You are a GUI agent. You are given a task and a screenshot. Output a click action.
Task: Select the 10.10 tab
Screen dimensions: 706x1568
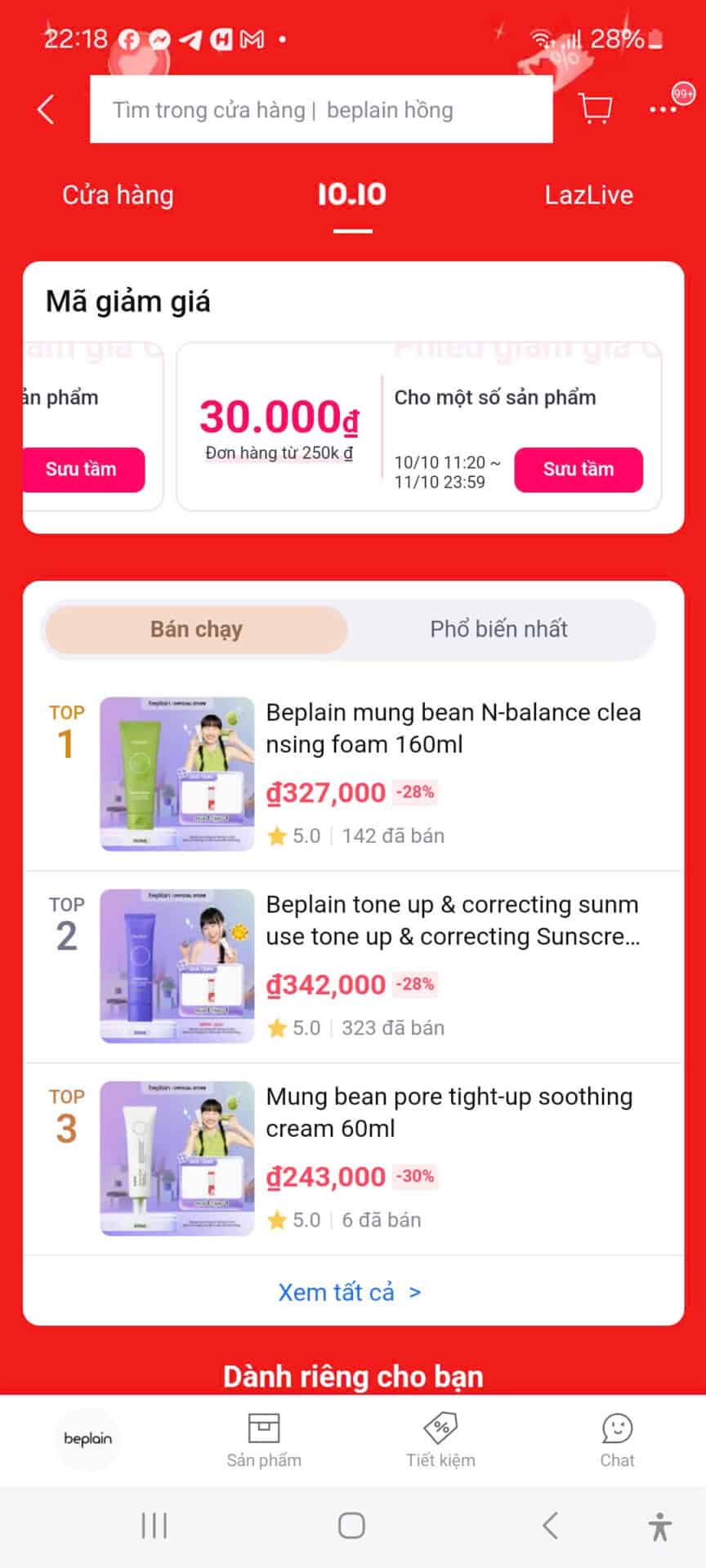(352, 195)
